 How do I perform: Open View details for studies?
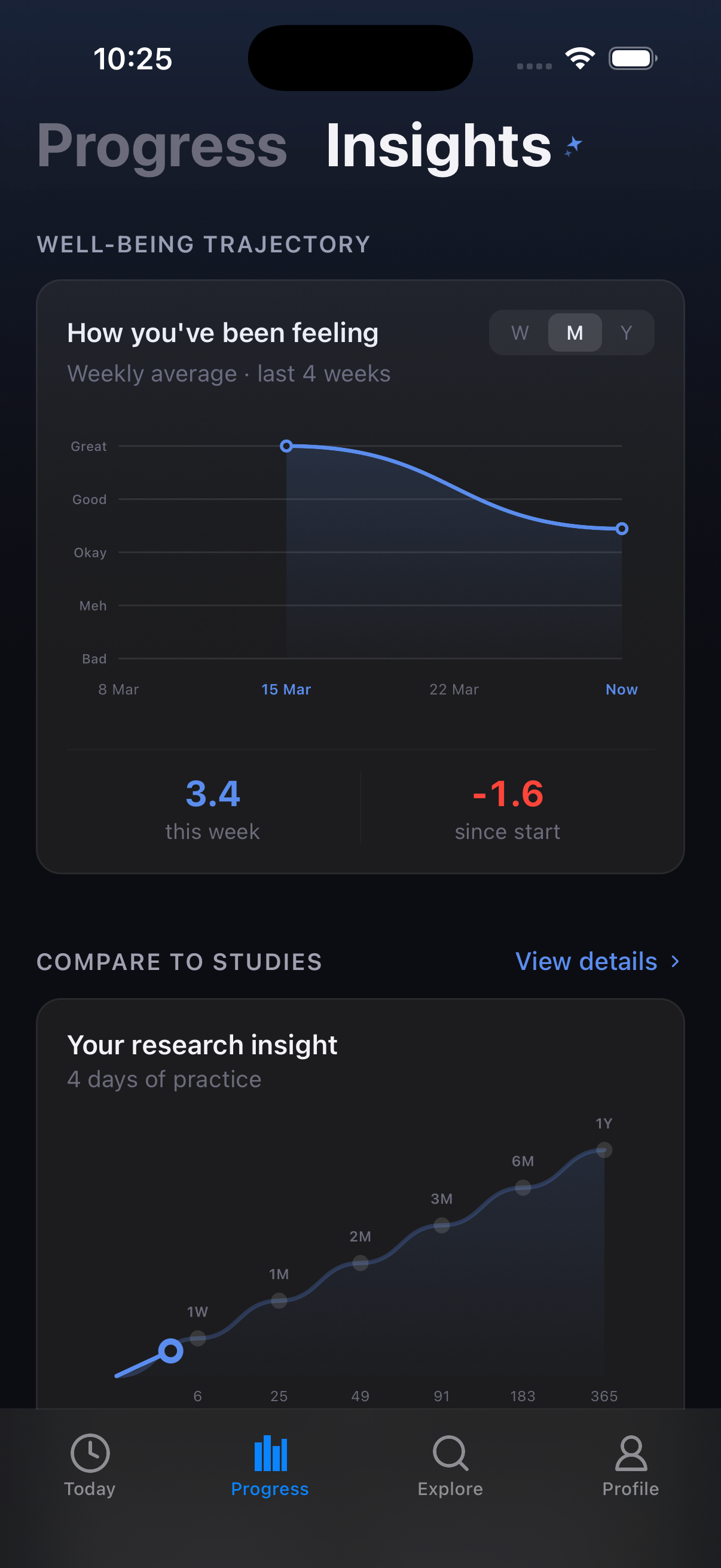(597, 961)
